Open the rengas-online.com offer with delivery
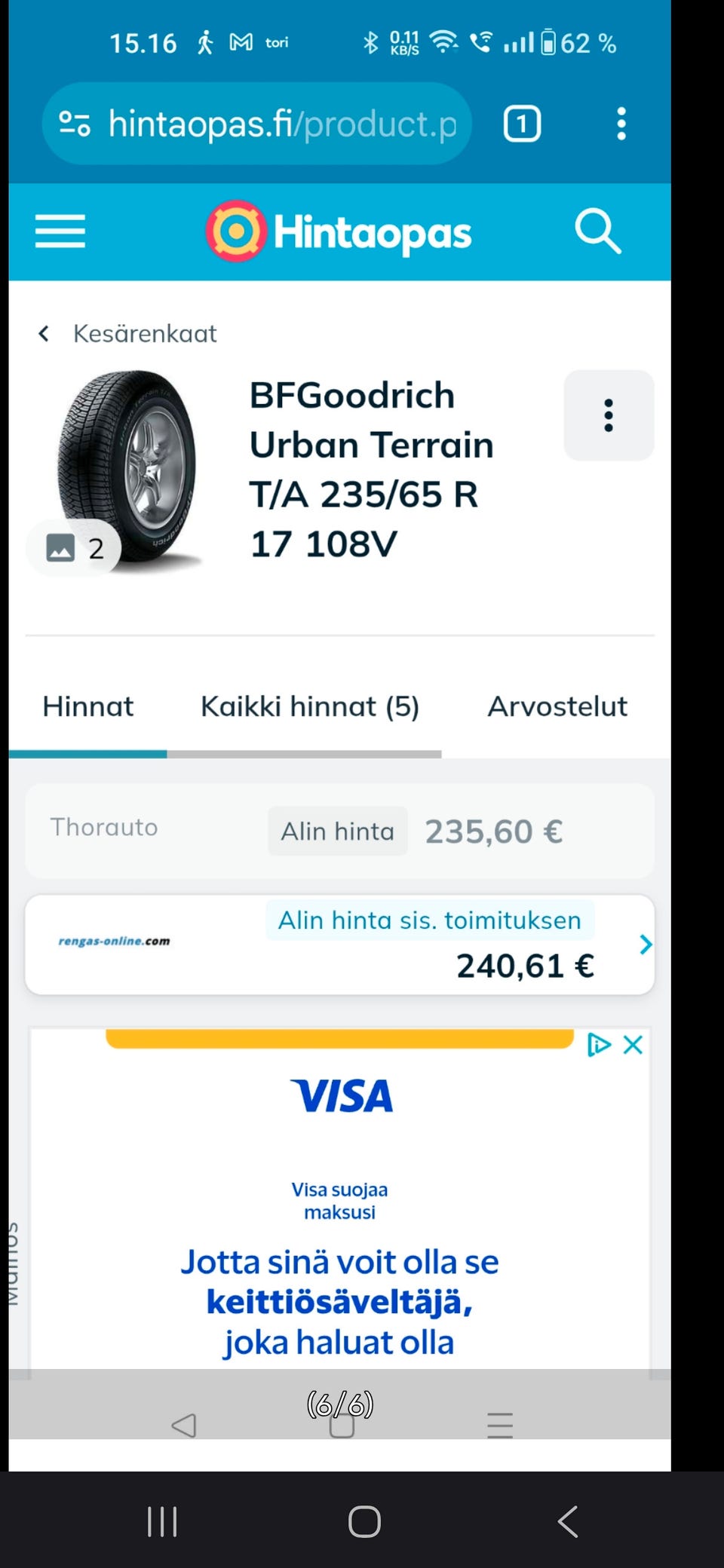 pos(339,945)
